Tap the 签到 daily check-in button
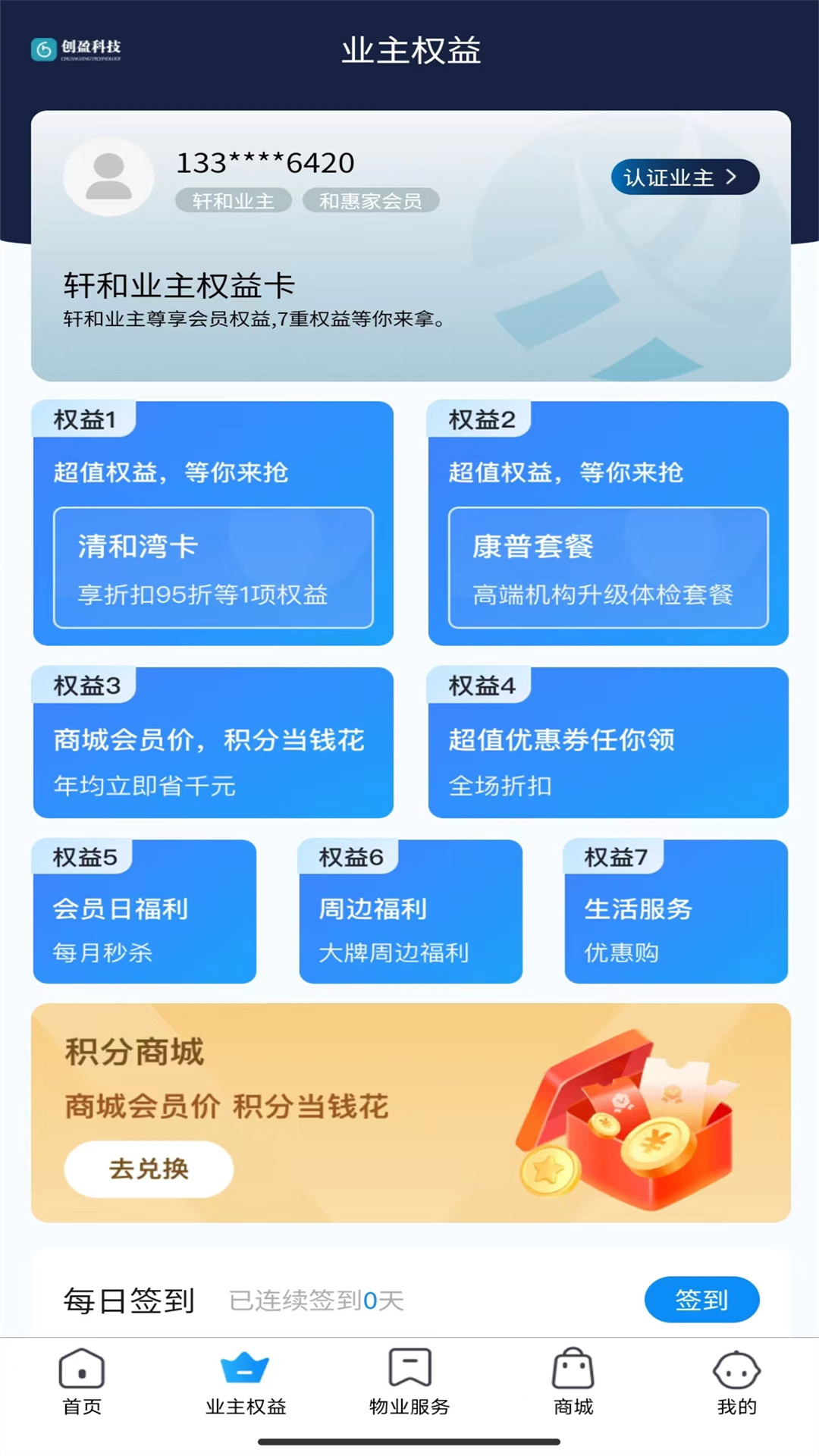 coord(701,1300)
